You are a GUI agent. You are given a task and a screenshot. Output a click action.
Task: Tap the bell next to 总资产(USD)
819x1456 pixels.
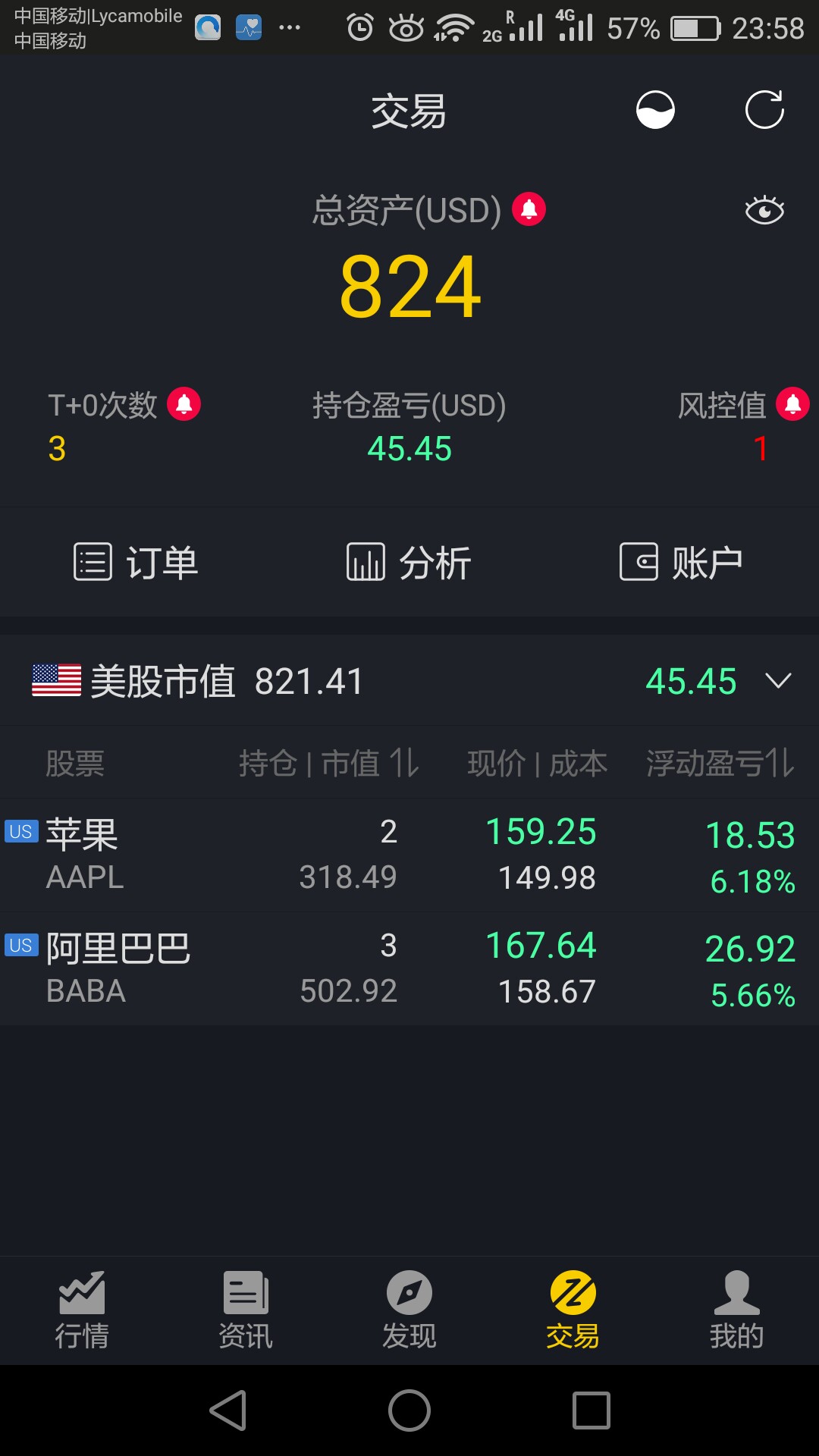529,209
